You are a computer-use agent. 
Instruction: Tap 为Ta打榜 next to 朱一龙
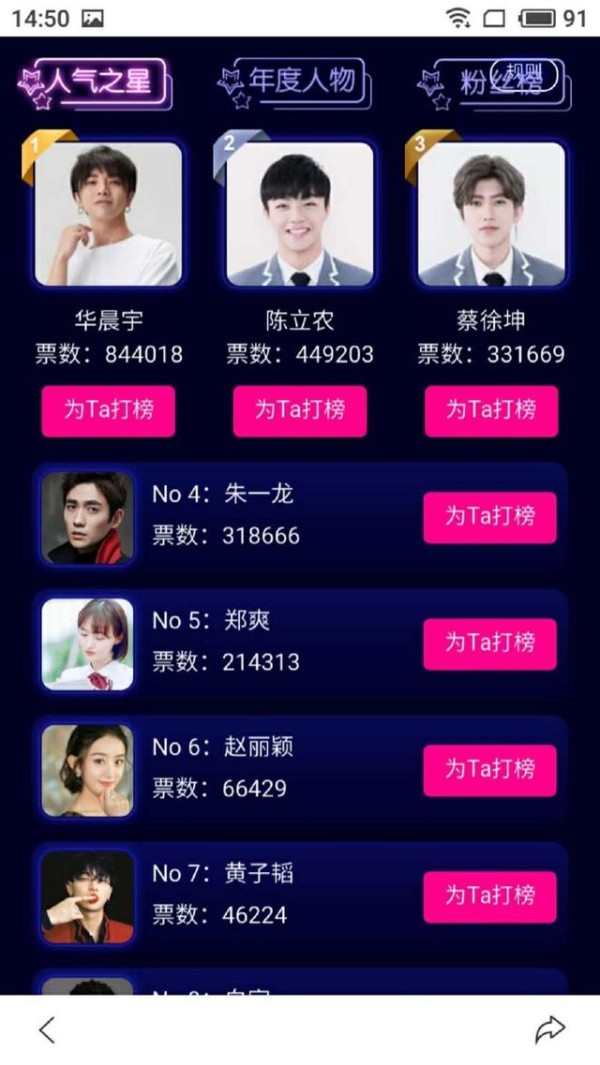[x=489, y=517]
